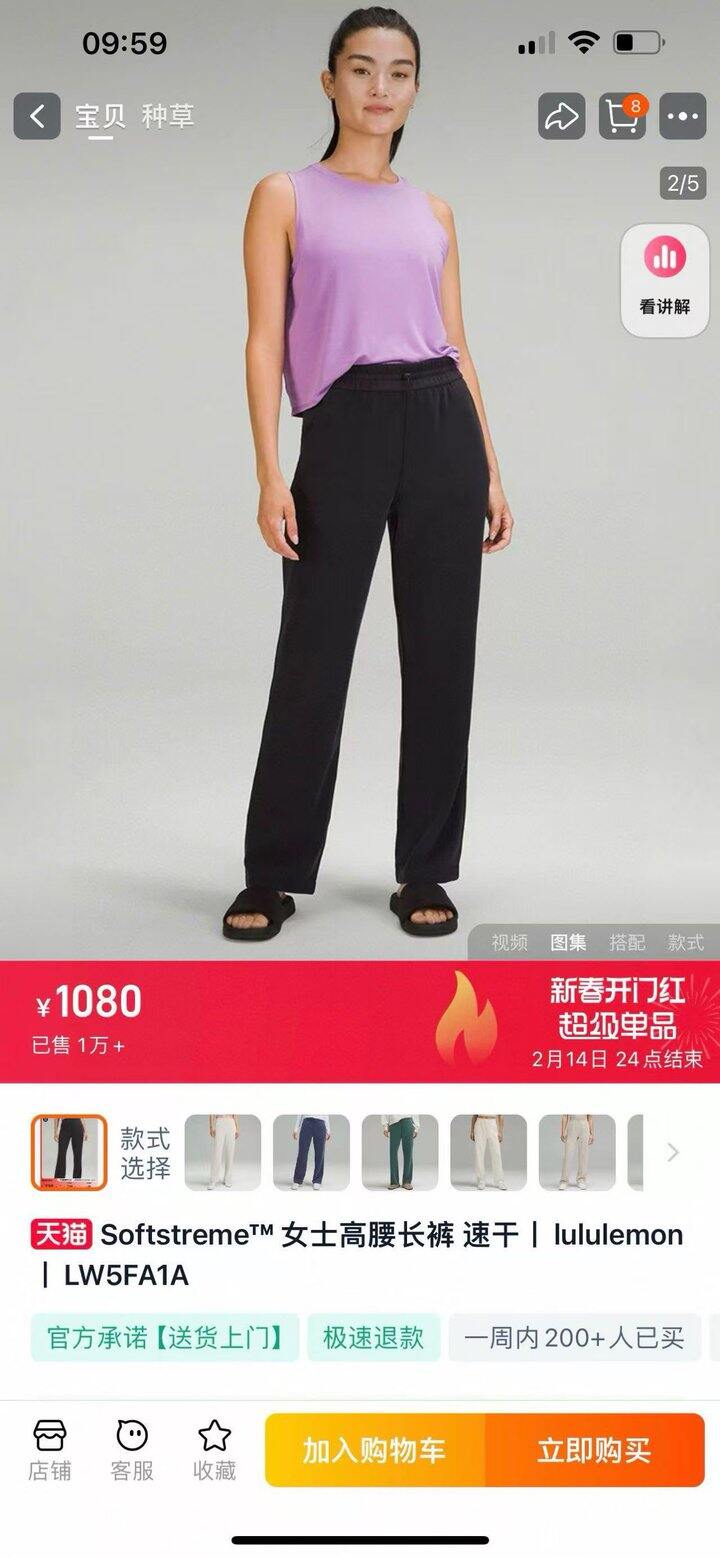Tap the 看讲解 floating button
Viewport: 720px width, 1558px height.
[665, 281]
